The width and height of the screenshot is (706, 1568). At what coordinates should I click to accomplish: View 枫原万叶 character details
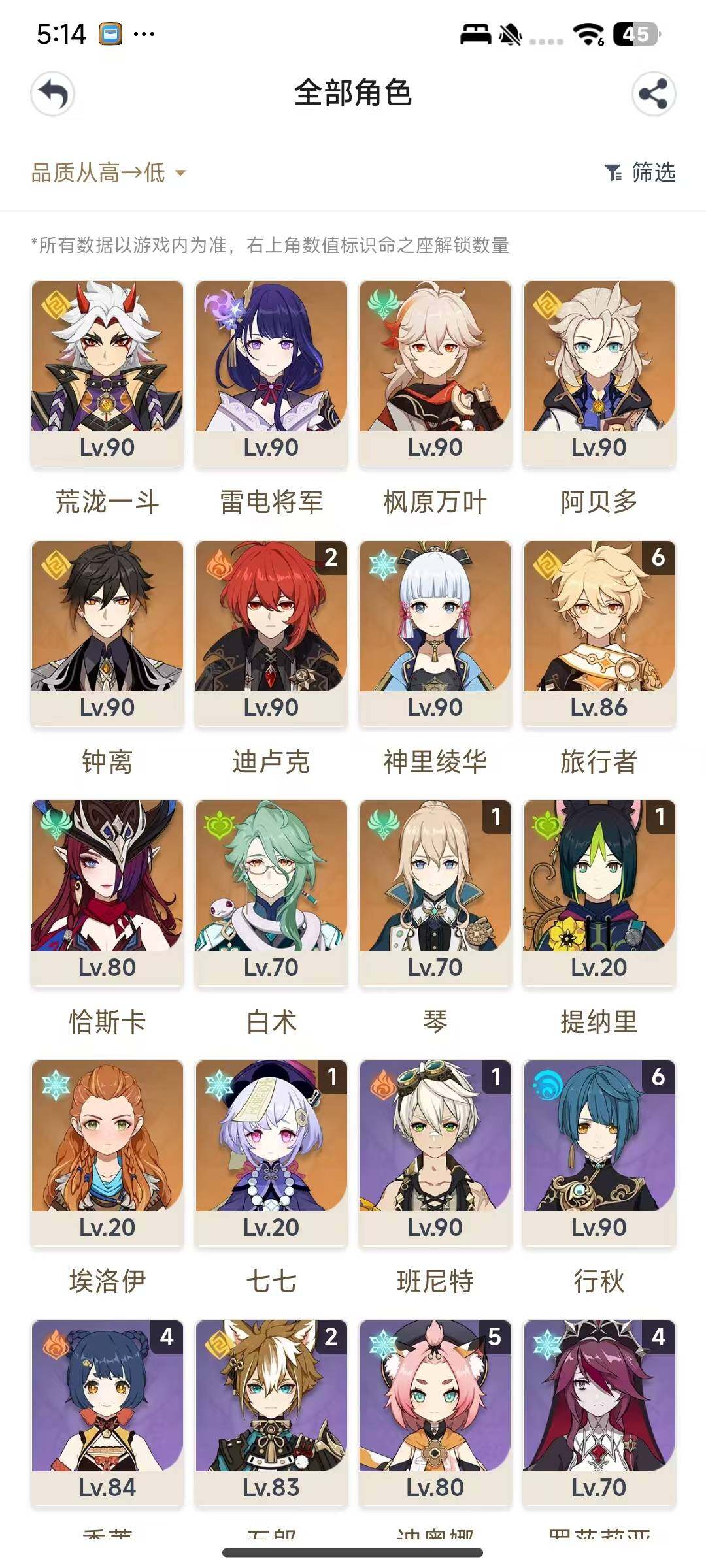435,372
